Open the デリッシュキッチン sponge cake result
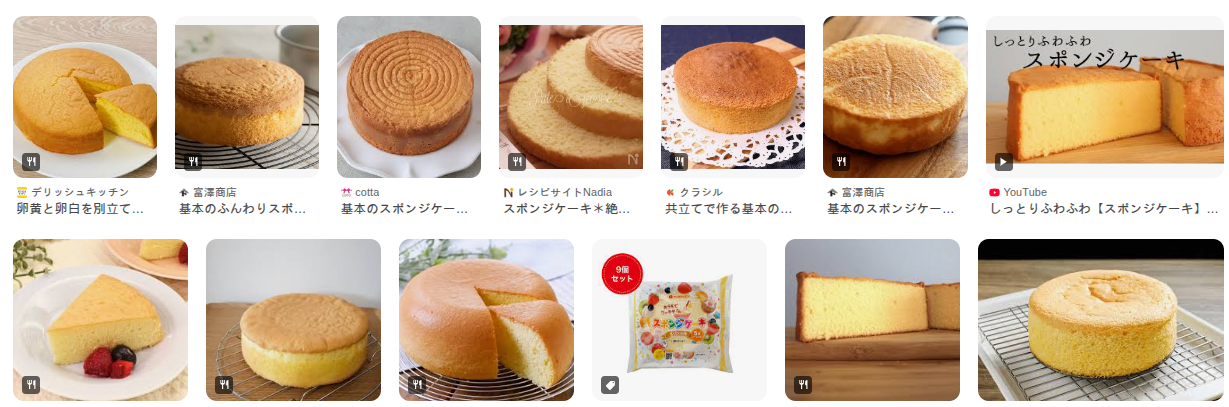This screenshot has height=407, width=1229. 85,97
